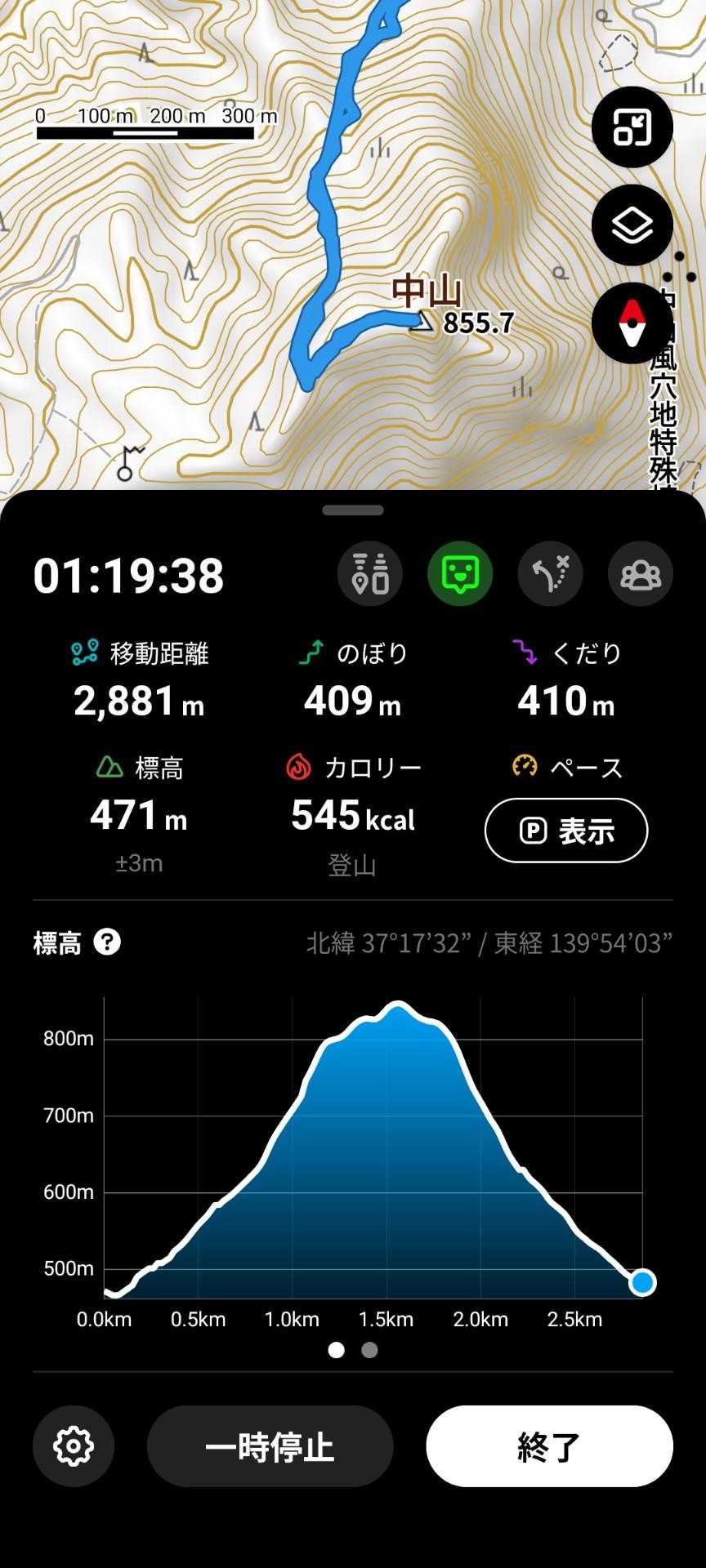This screenshot has height=1568, width=706.
Task: Open the help icon next to 標高
Action: (x=107, y=942)
